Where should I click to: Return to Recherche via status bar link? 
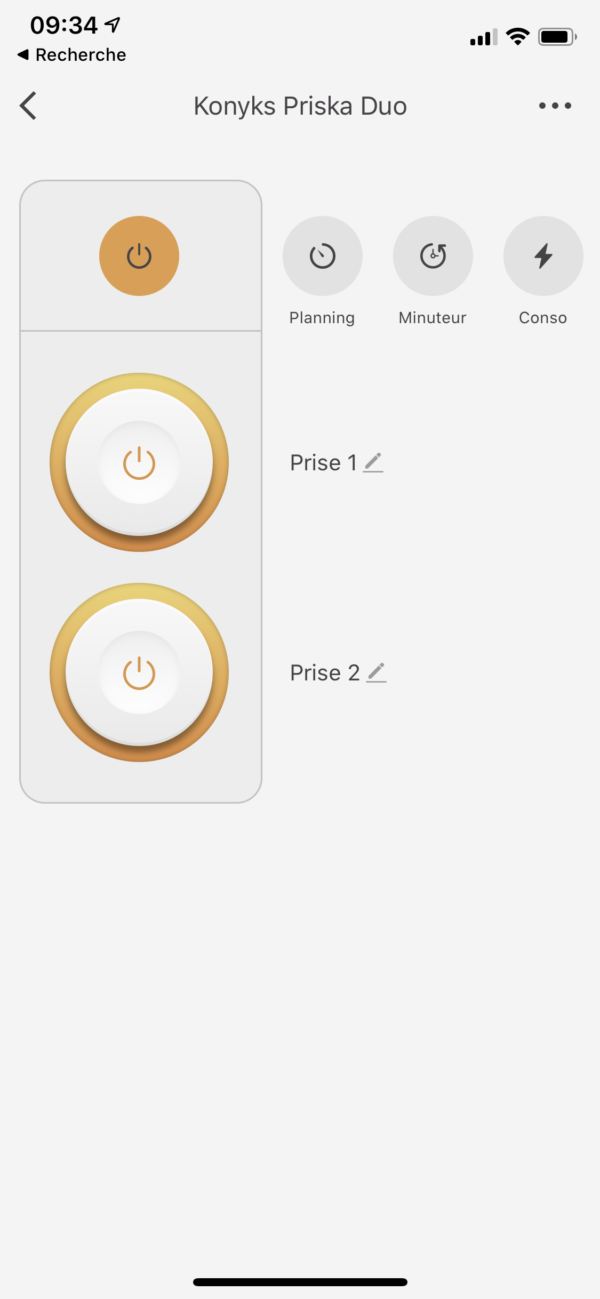(72, 55)
